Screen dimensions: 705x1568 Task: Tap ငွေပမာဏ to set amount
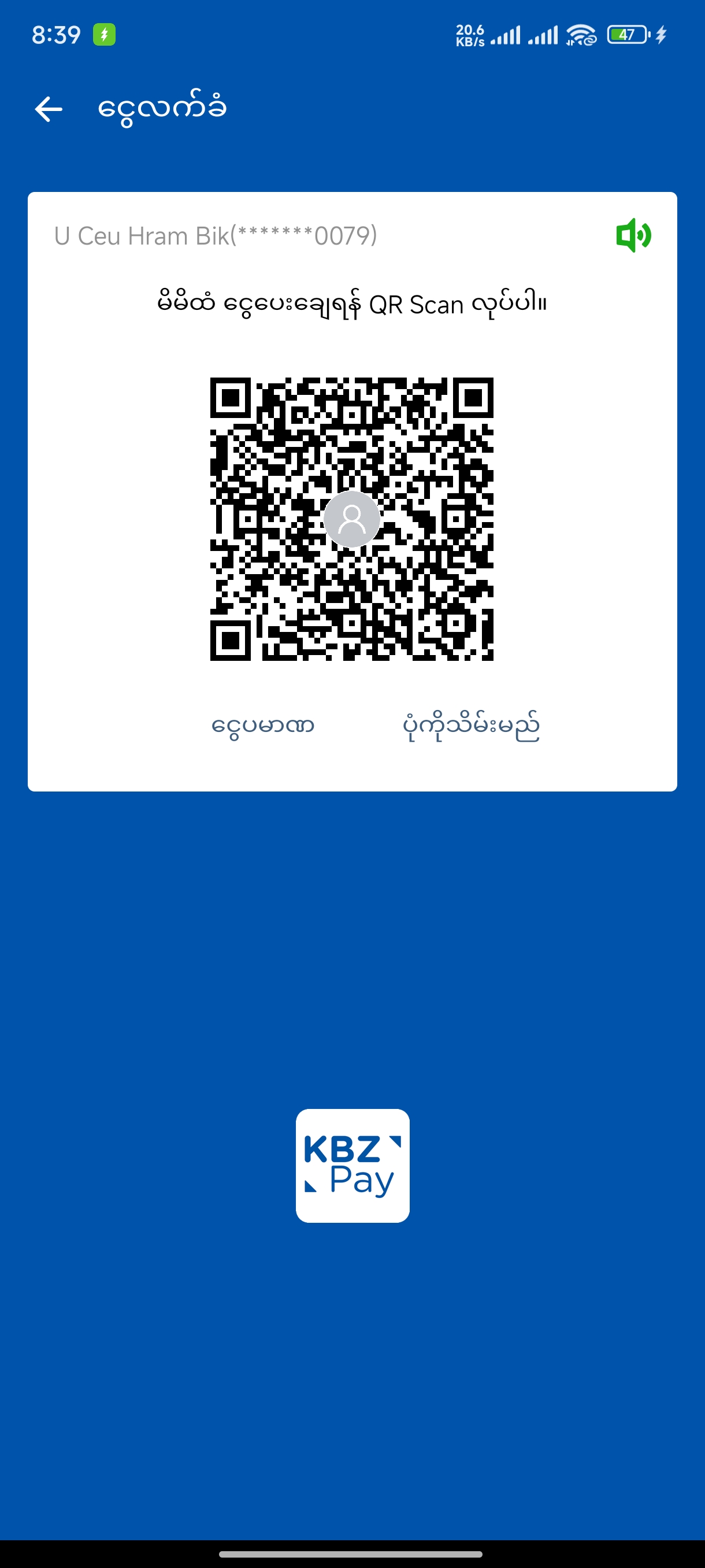click(263, 726)
